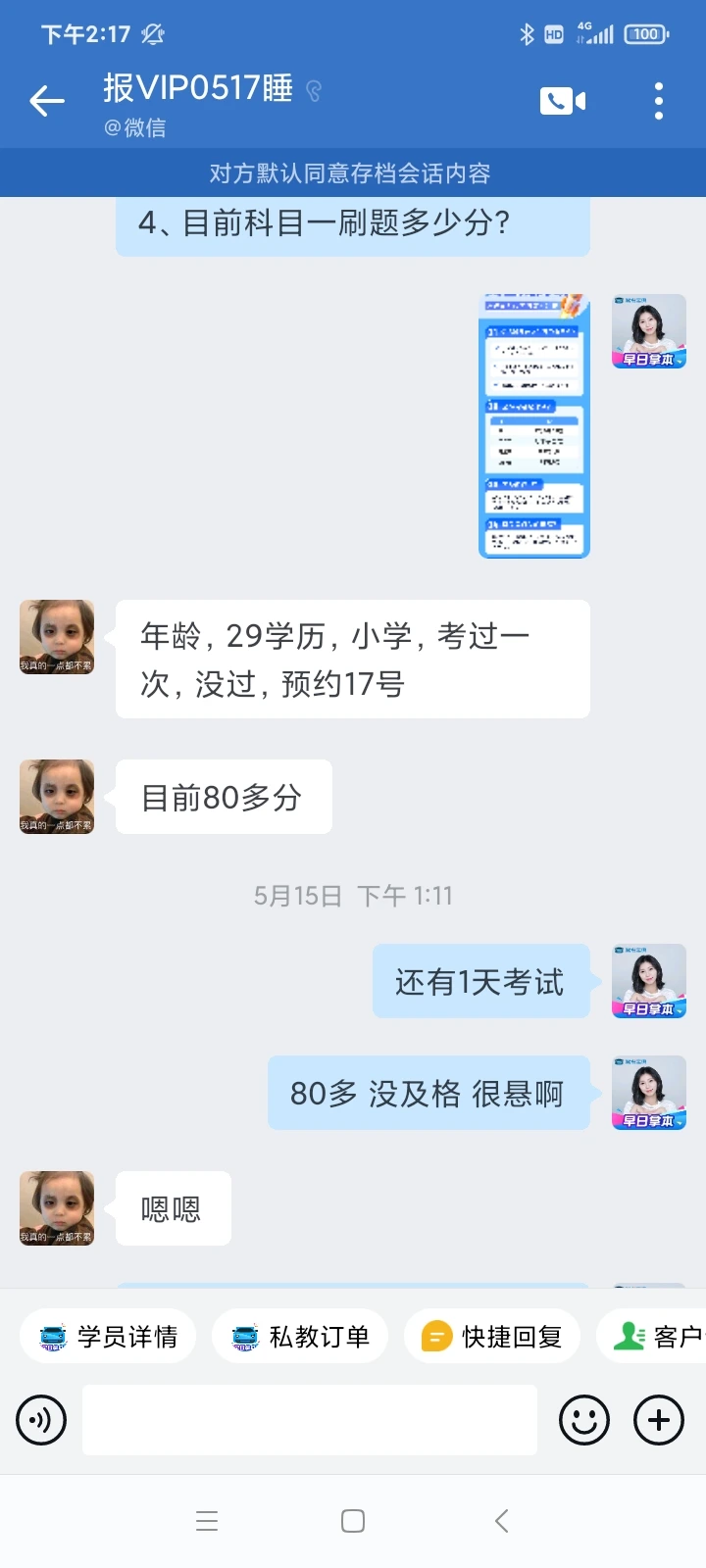Open the recent apps overview

[207, 1521]
